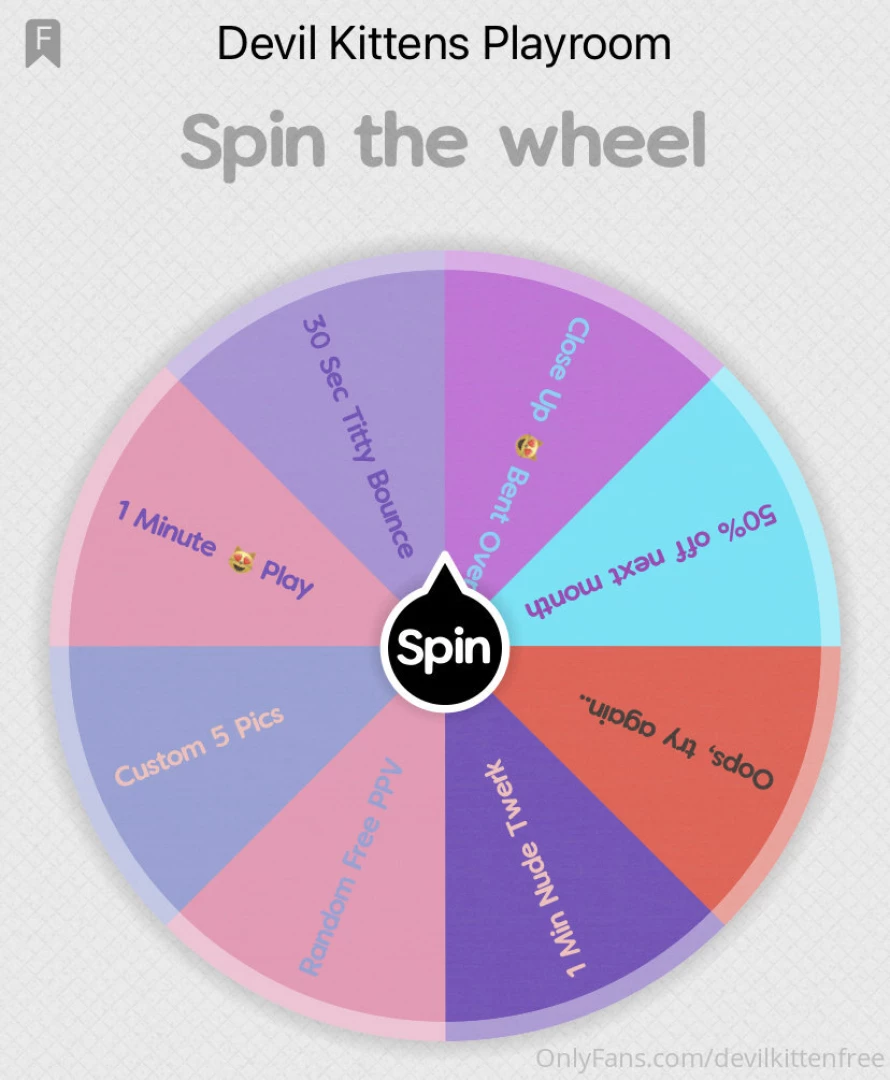Viewport: 890px width, 1080px height.
Task: Click the Spin the wheel heading
Action: (444, 140)
